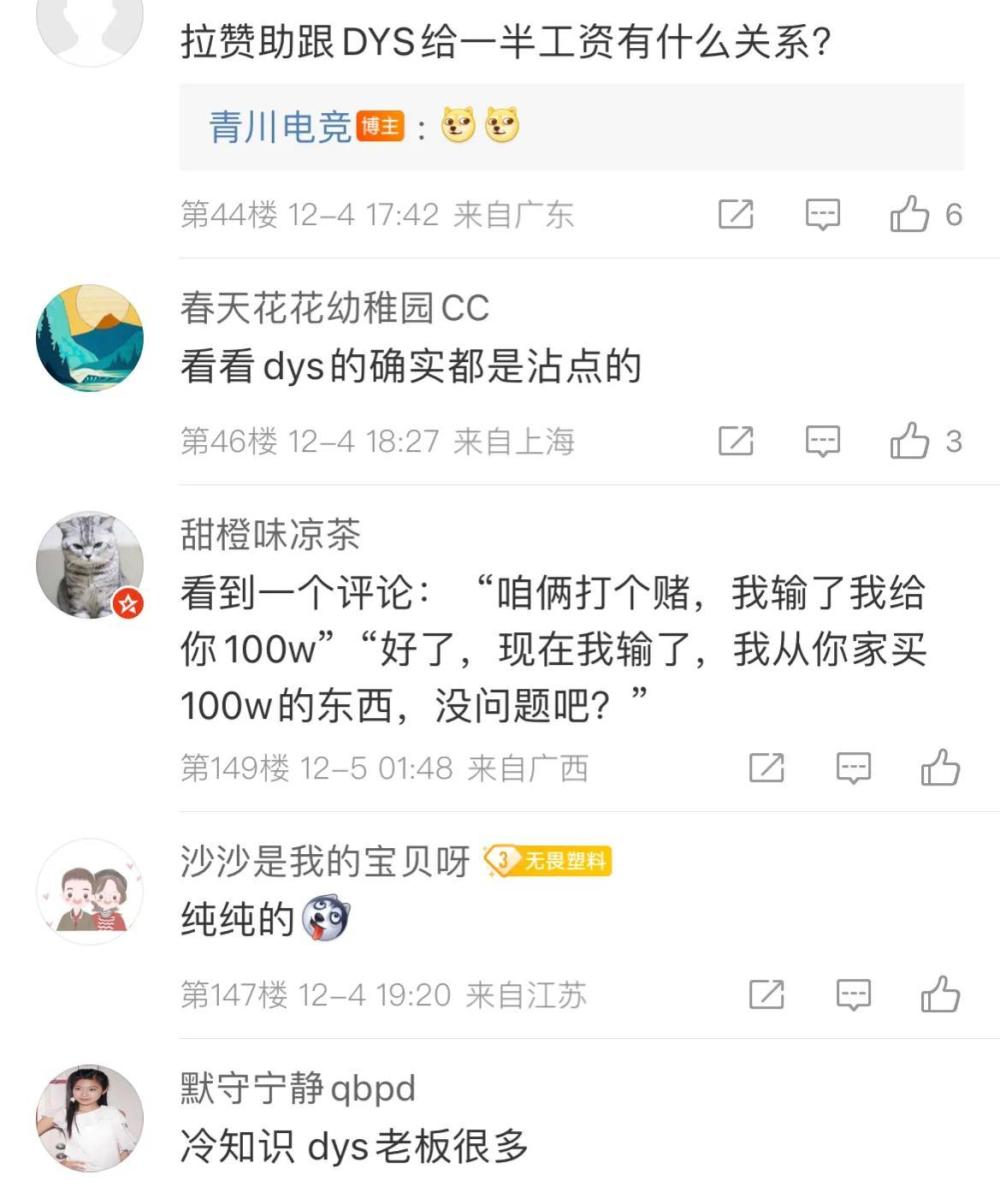This screenshot has height=1198, width=1000.
Task: Reply to 沙沙是我的宝贝呀's comment
Action: point(853,995)
